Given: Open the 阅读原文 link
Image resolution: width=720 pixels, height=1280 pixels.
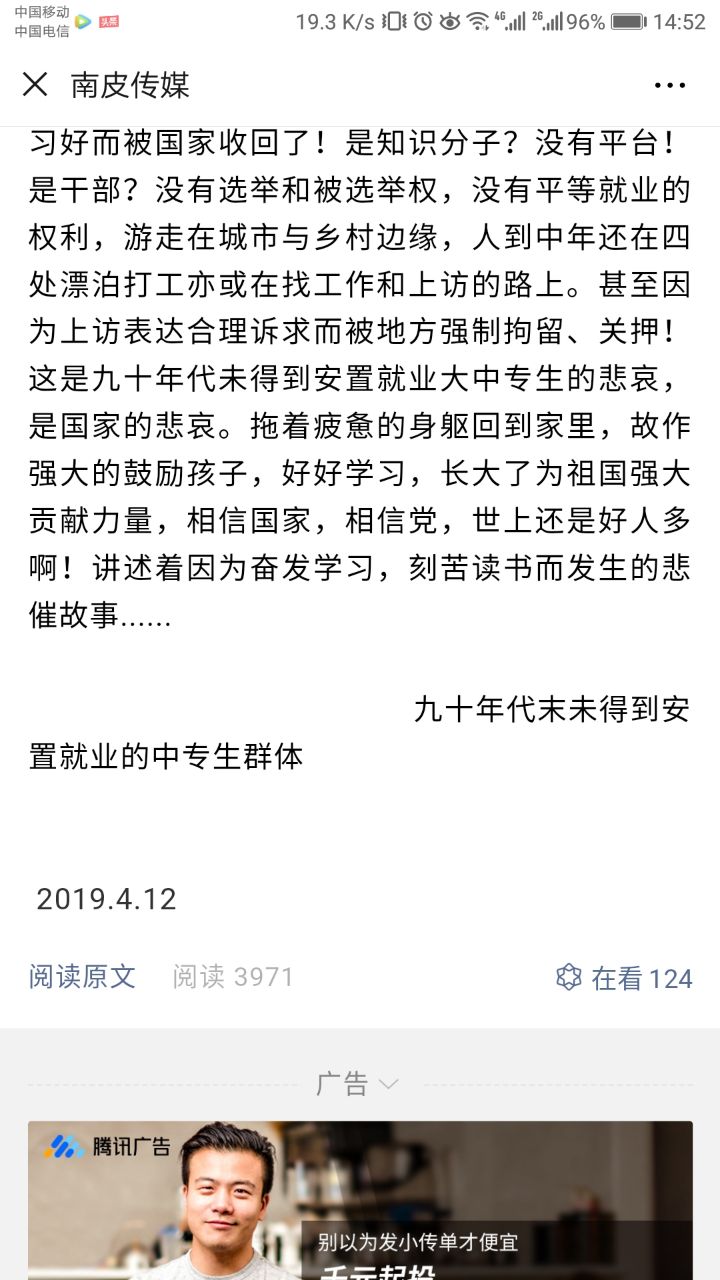Looking at the screenshot, I should (x=82, y=976).
